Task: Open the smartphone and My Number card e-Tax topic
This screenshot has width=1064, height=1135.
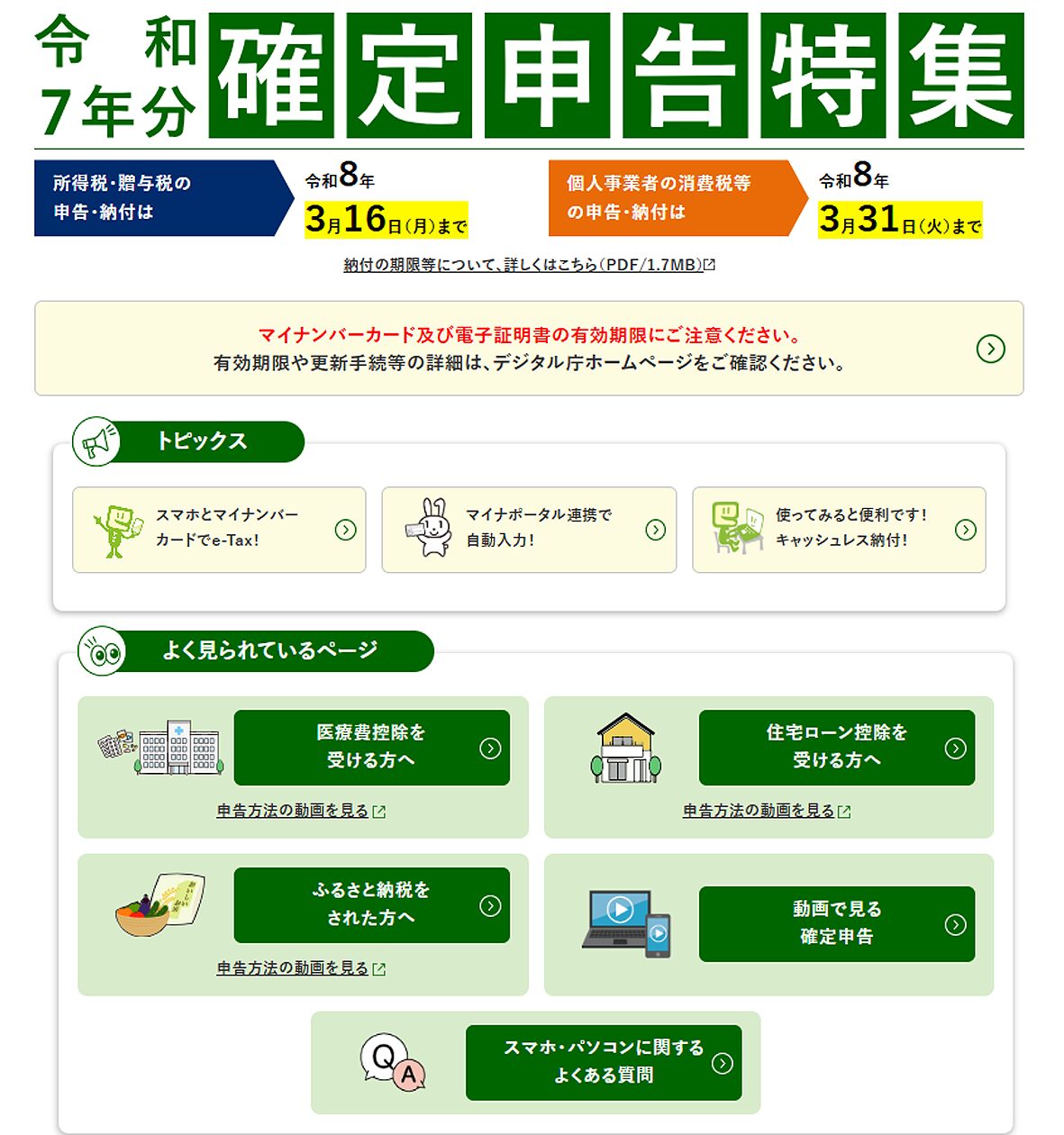Action: [219, 530]
